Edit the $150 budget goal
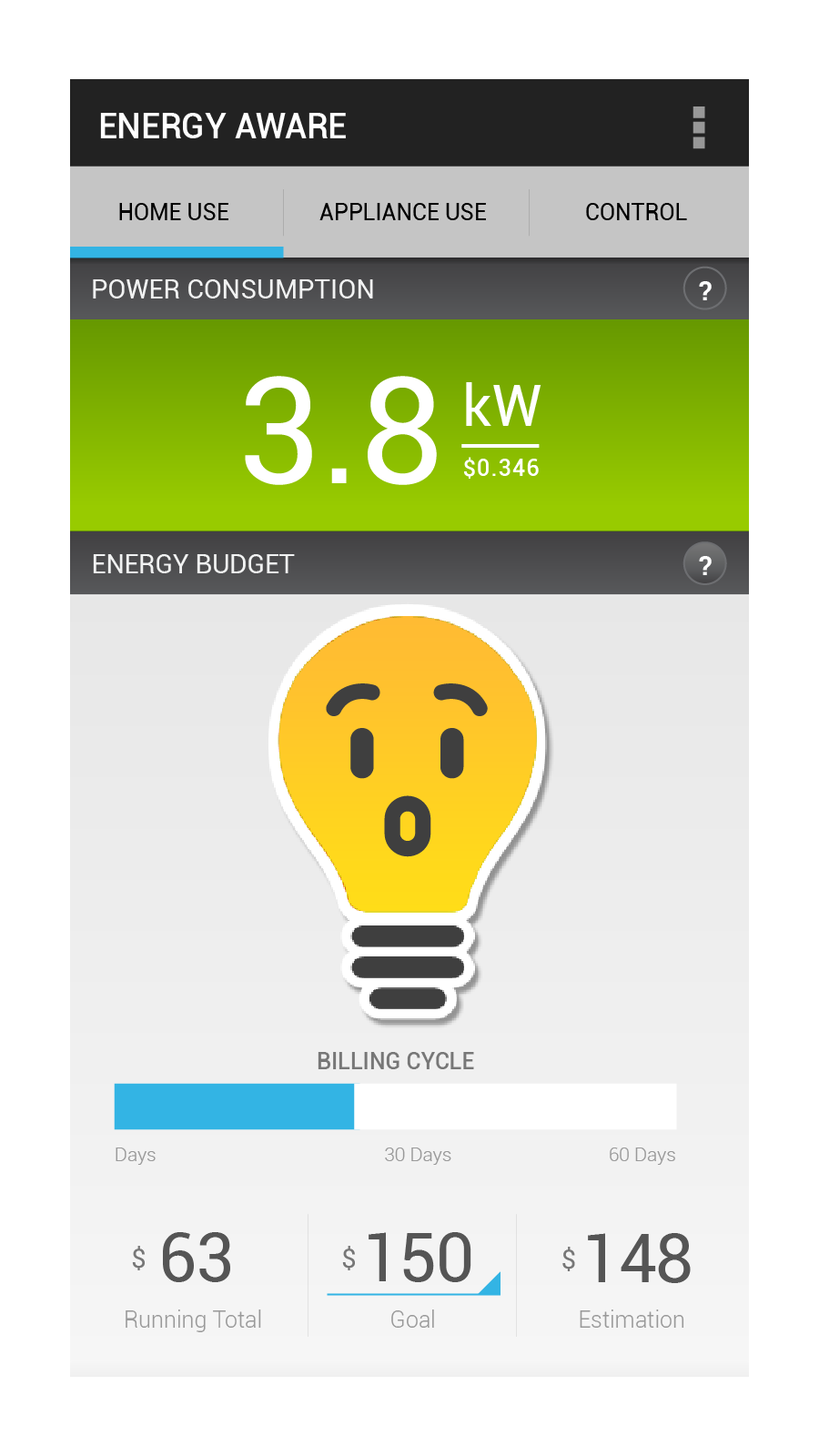819x1456 pixels. pos(414,1260)
